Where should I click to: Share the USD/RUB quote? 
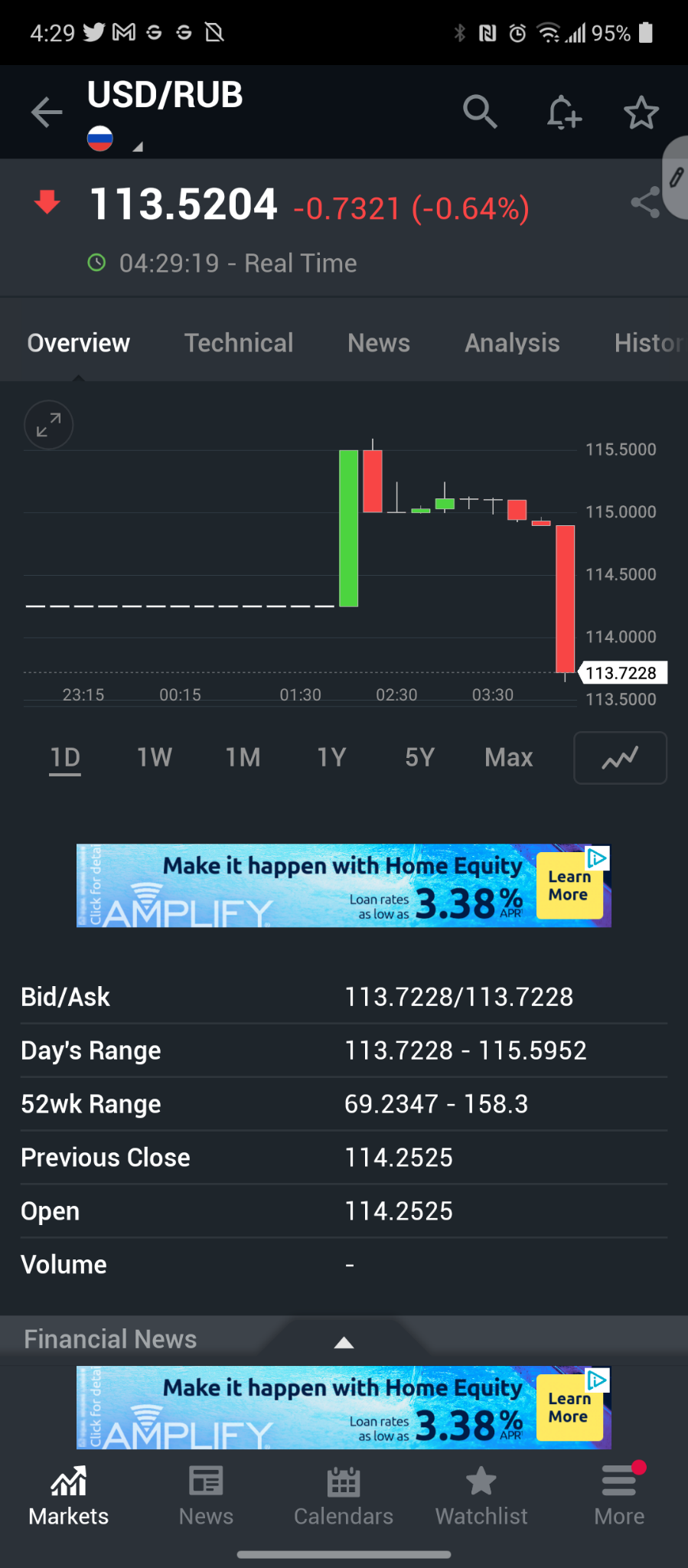click(x=644, y=203)
